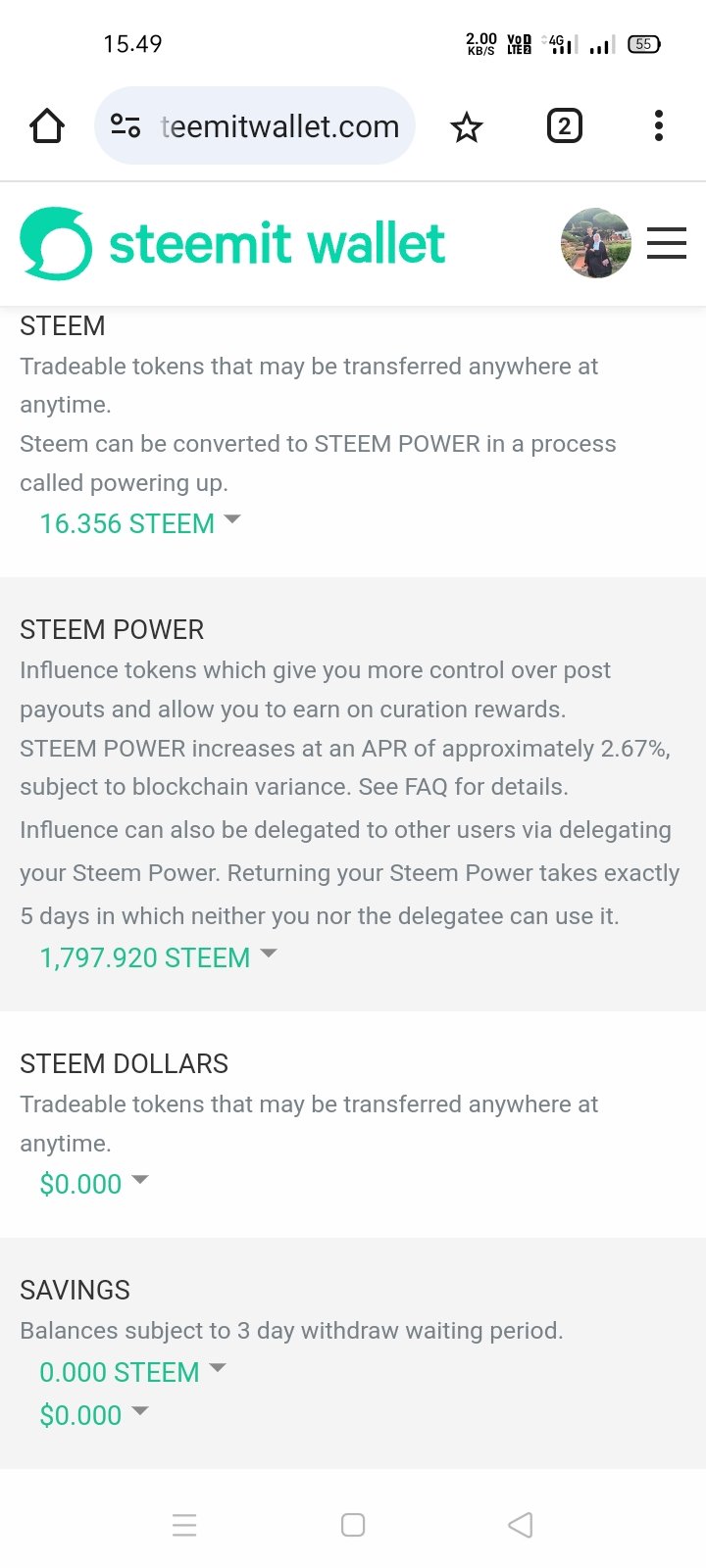Open the Steem Dollars $0.000 dropdown

(x=93, y=1184)
